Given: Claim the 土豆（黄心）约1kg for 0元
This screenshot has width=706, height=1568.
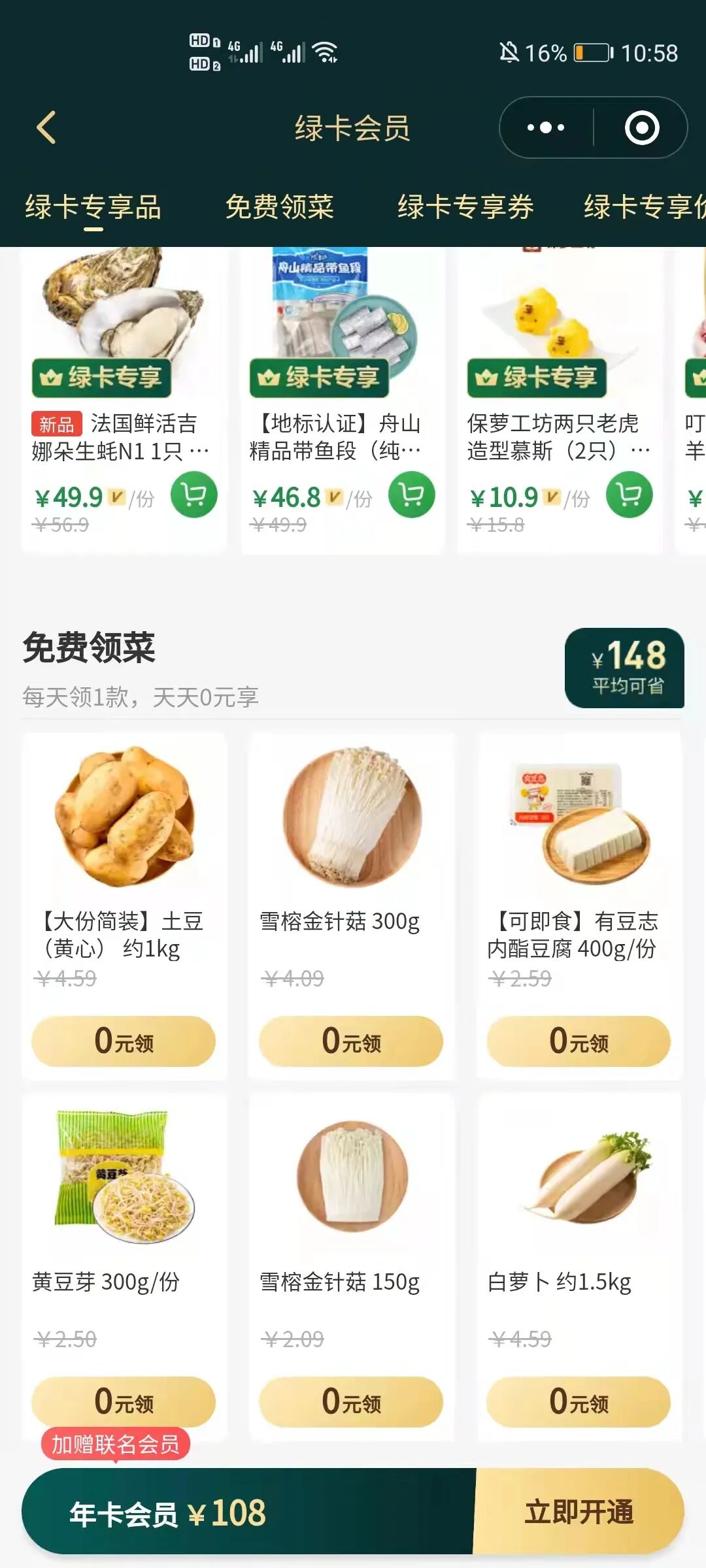Looking at the screenshot, I should click(x=124, y=1041).
